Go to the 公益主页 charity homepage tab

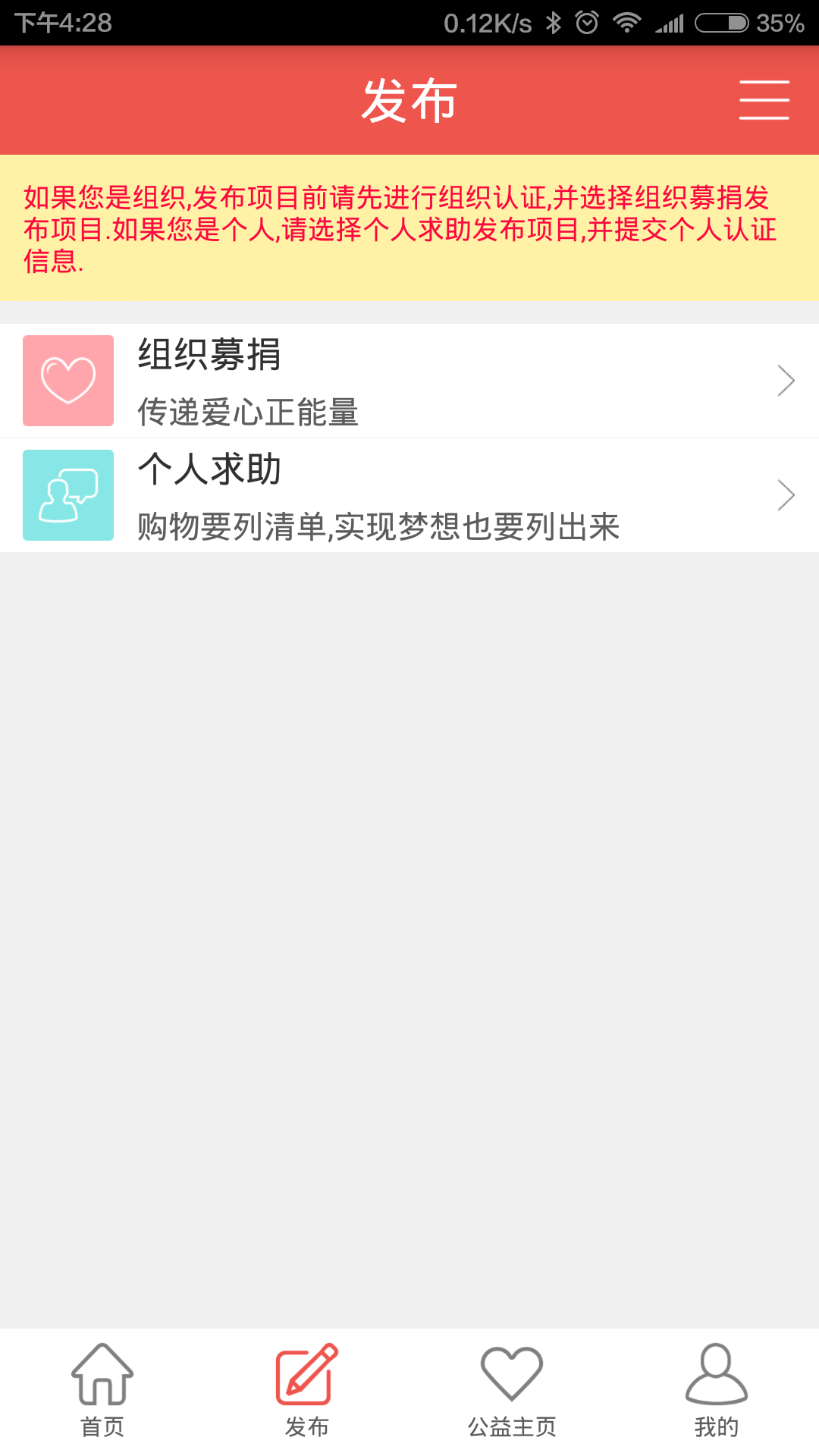[x=512, y=1391]
